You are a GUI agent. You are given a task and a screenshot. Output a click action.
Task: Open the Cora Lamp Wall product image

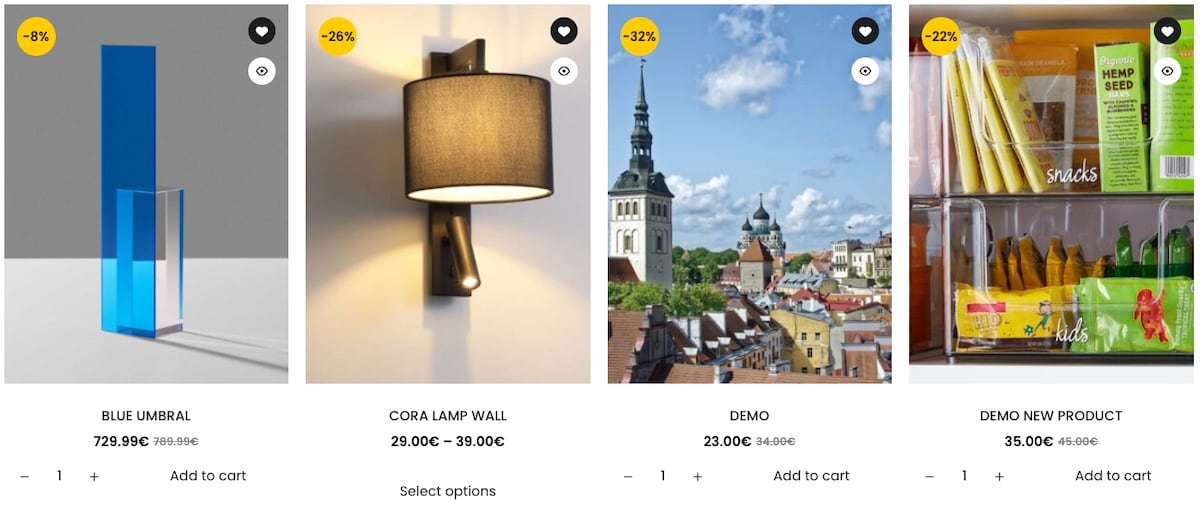point(448,220)
